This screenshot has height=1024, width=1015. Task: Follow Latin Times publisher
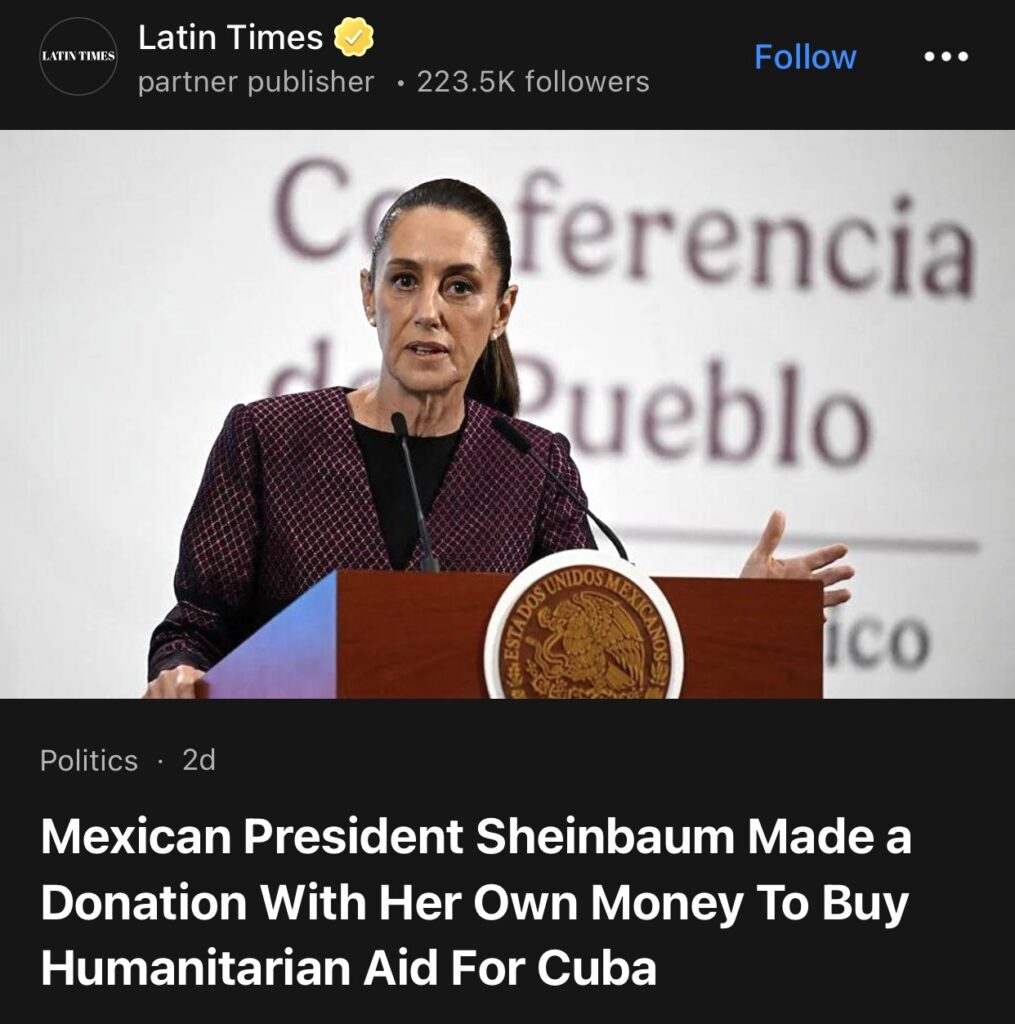click(x=804, y=57)
